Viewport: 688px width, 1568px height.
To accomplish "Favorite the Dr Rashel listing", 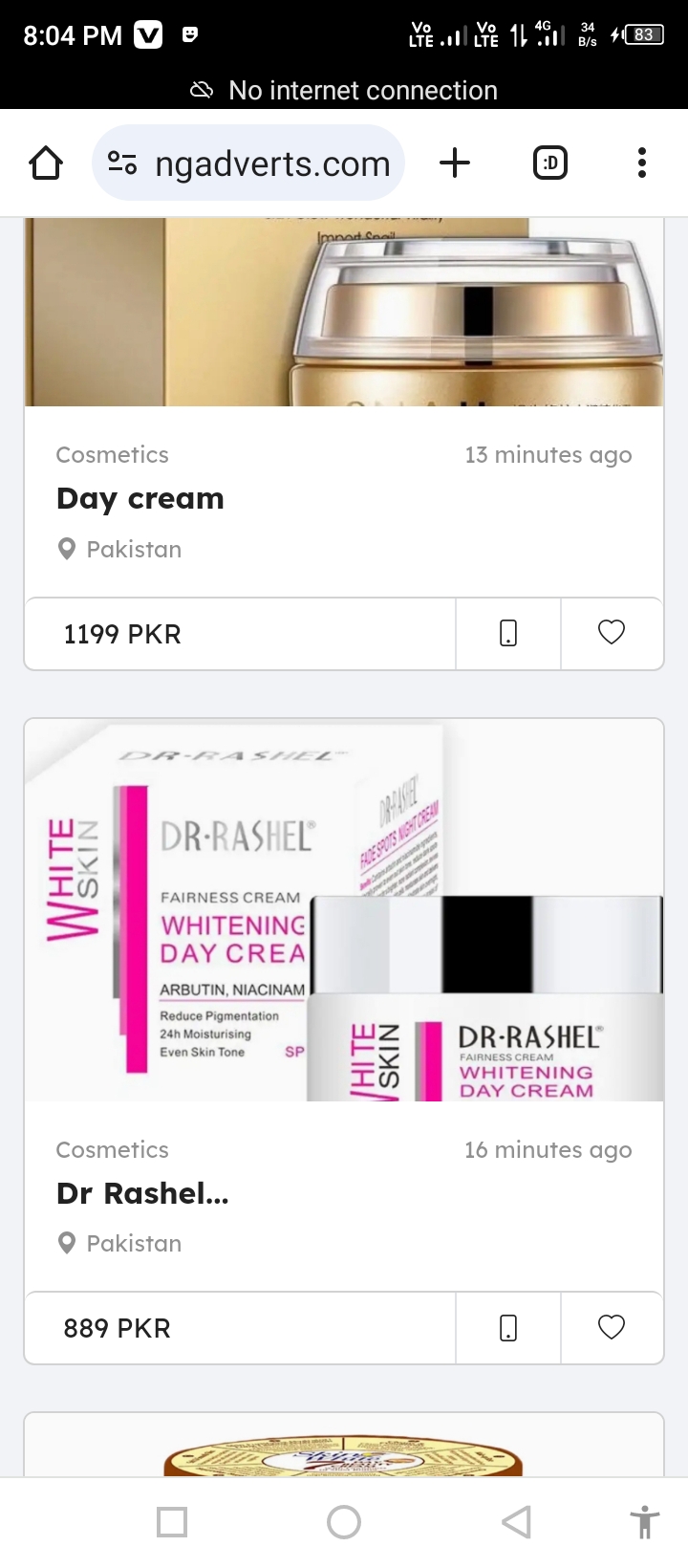I will point(612,1327).
